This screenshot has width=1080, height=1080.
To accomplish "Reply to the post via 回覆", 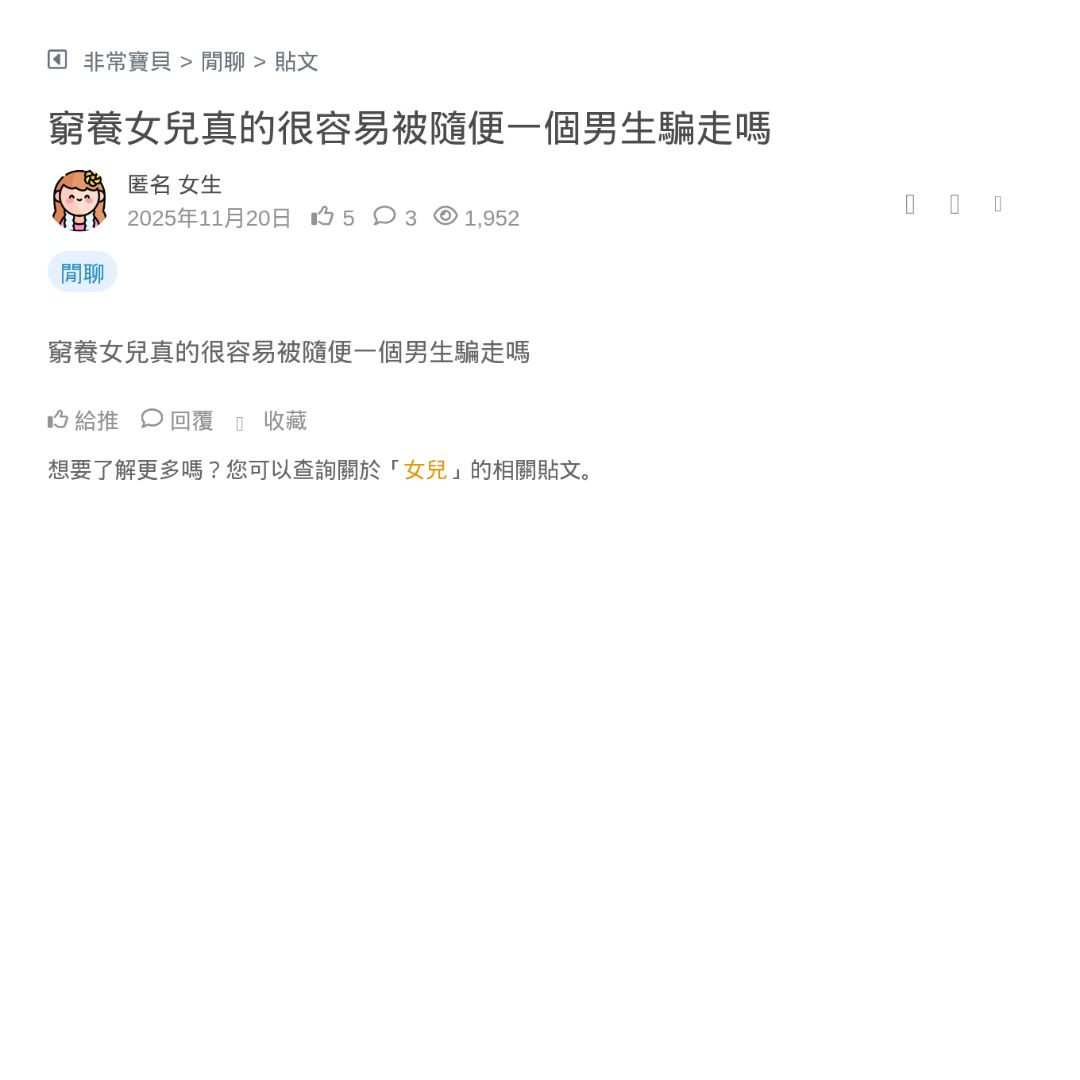I will (178, 421).
